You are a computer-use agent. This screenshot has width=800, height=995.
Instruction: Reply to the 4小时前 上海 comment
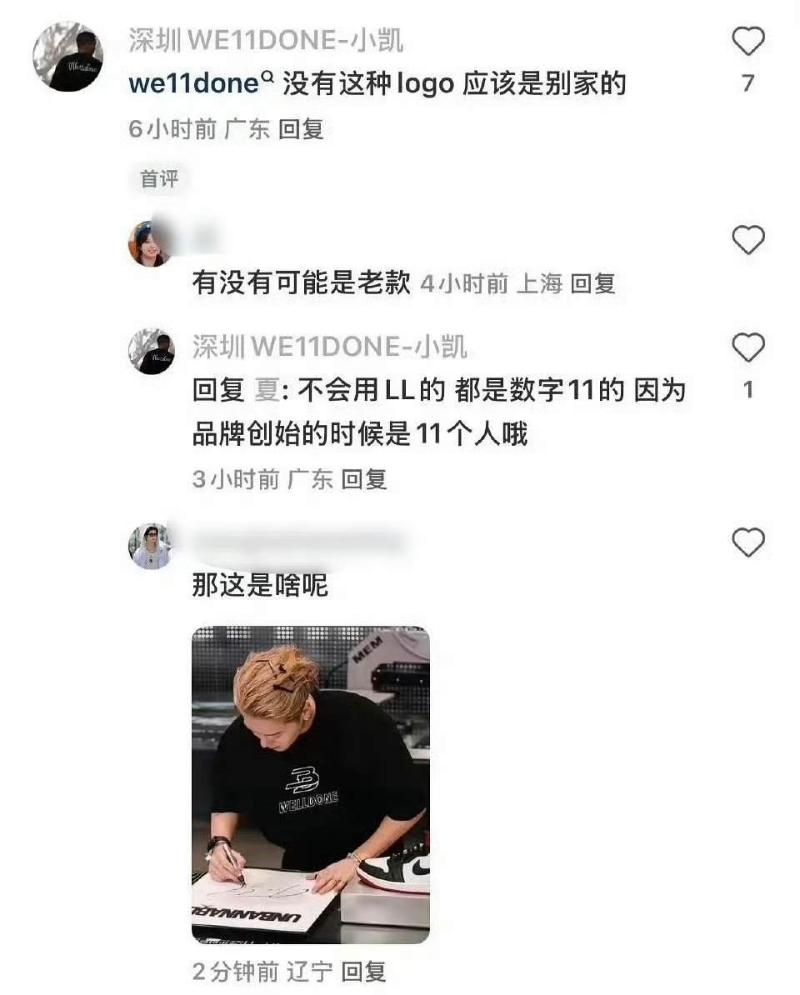pyautogui.click(x=592, y=284)
